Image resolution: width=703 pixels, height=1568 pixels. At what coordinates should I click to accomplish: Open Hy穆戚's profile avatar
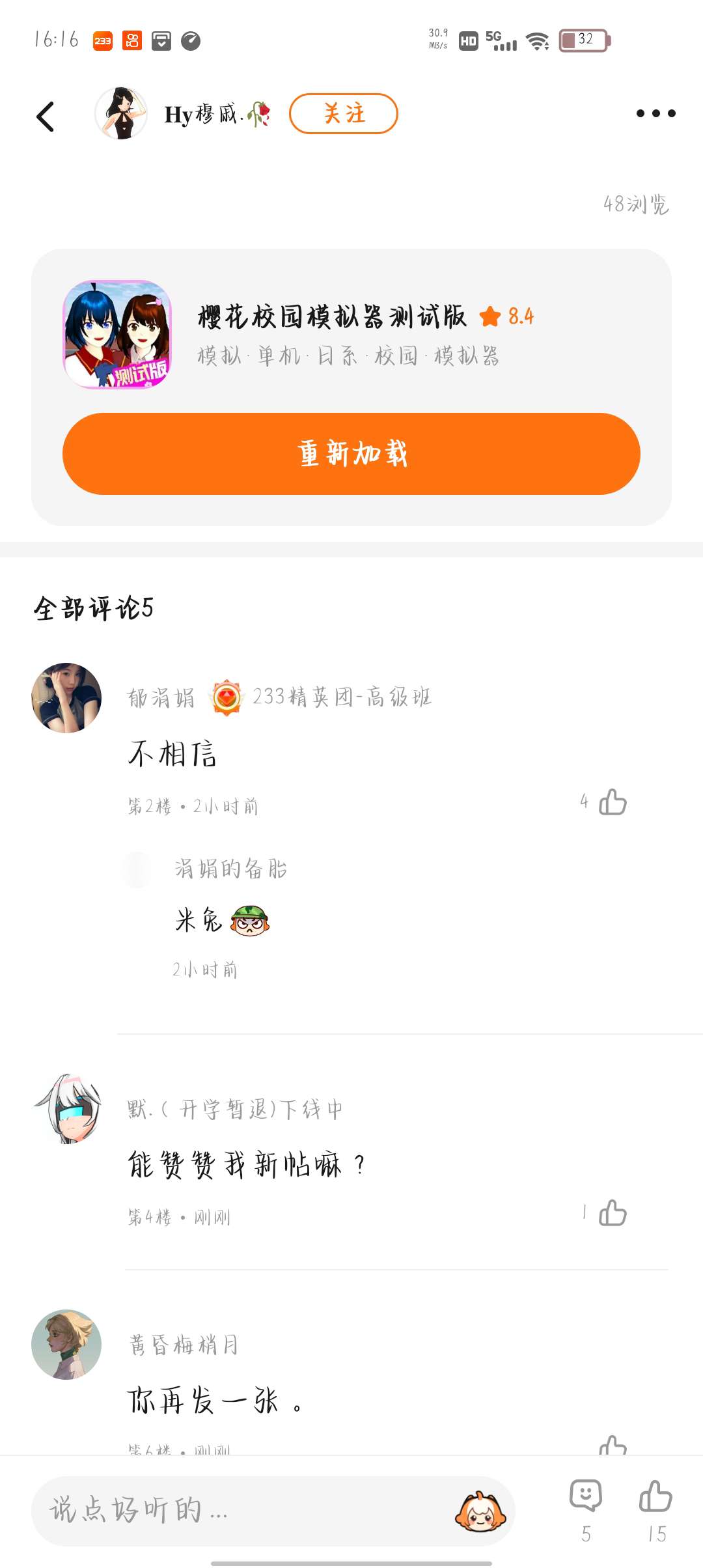point(121,114)
